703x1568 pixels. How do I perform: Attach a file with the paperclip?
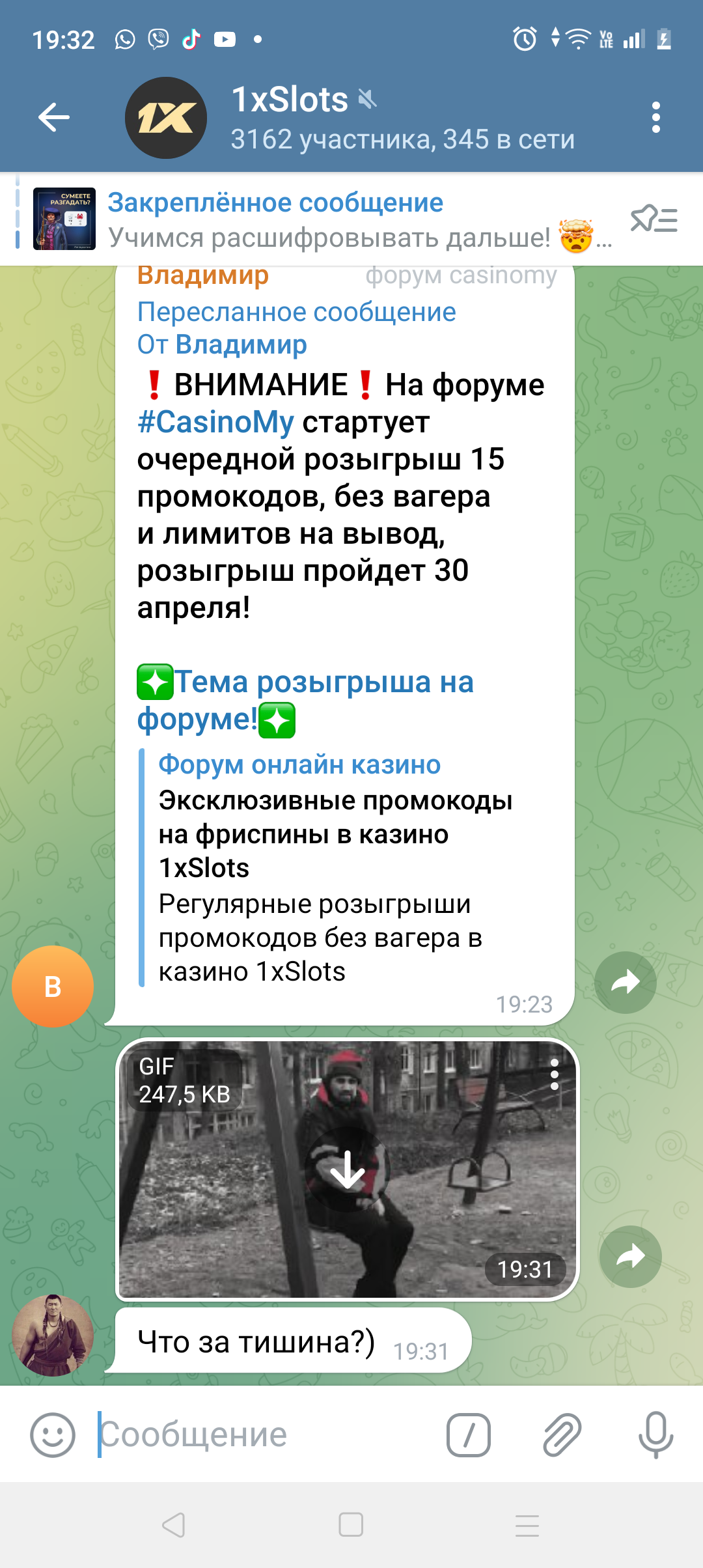[562, 1435]
